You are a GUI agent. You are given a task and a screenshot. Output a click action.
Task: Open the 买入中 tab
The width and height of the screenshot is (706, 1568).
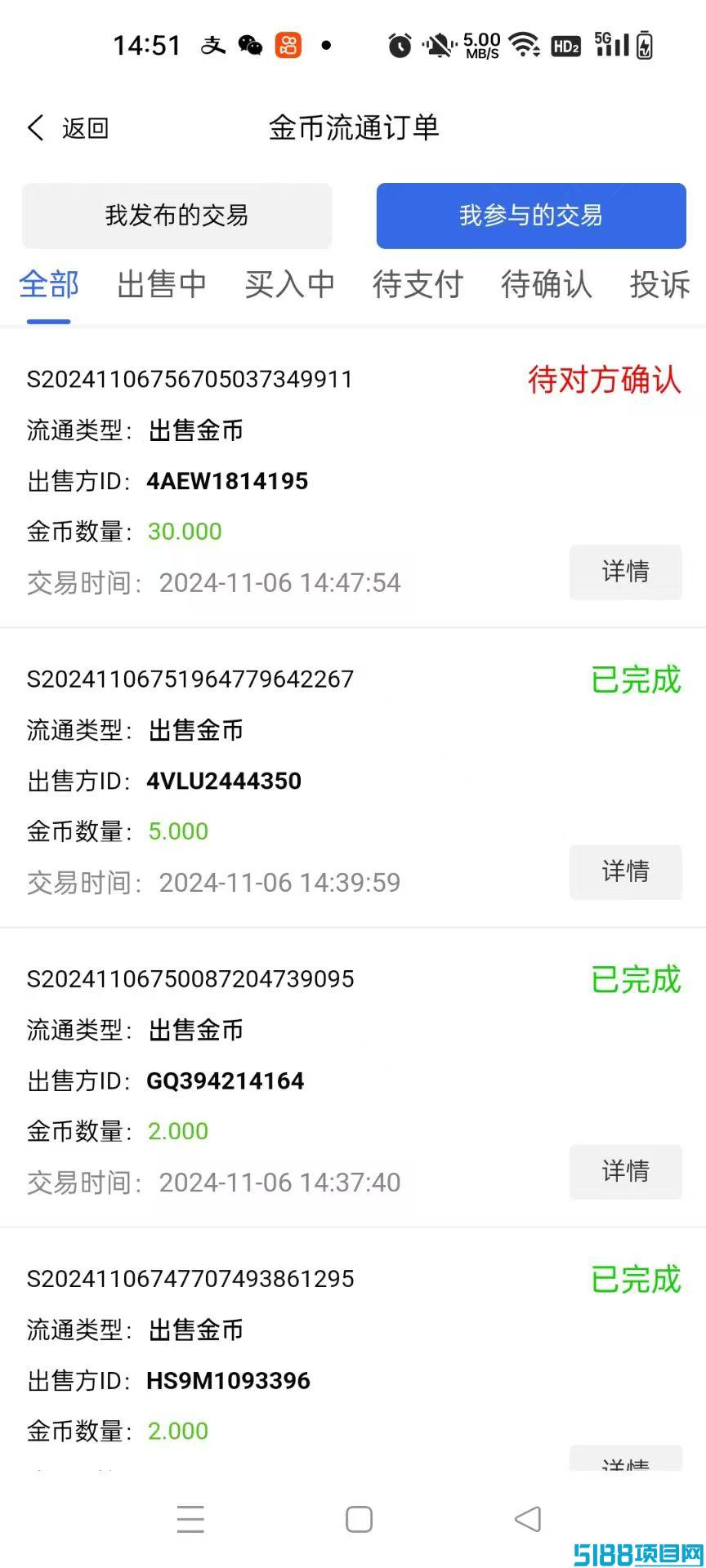click(x=290, y=285)
